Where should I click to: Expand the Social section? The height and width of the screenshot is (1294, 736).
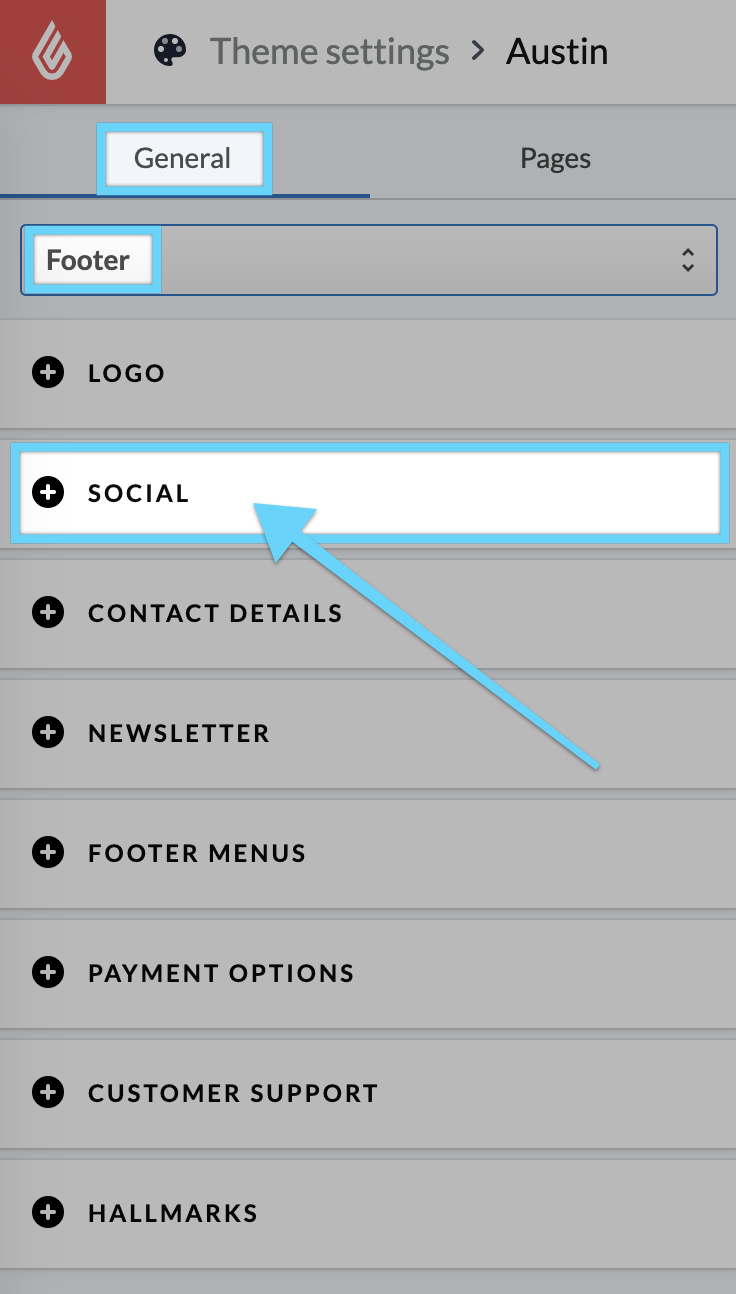click(x=138, y=493)
